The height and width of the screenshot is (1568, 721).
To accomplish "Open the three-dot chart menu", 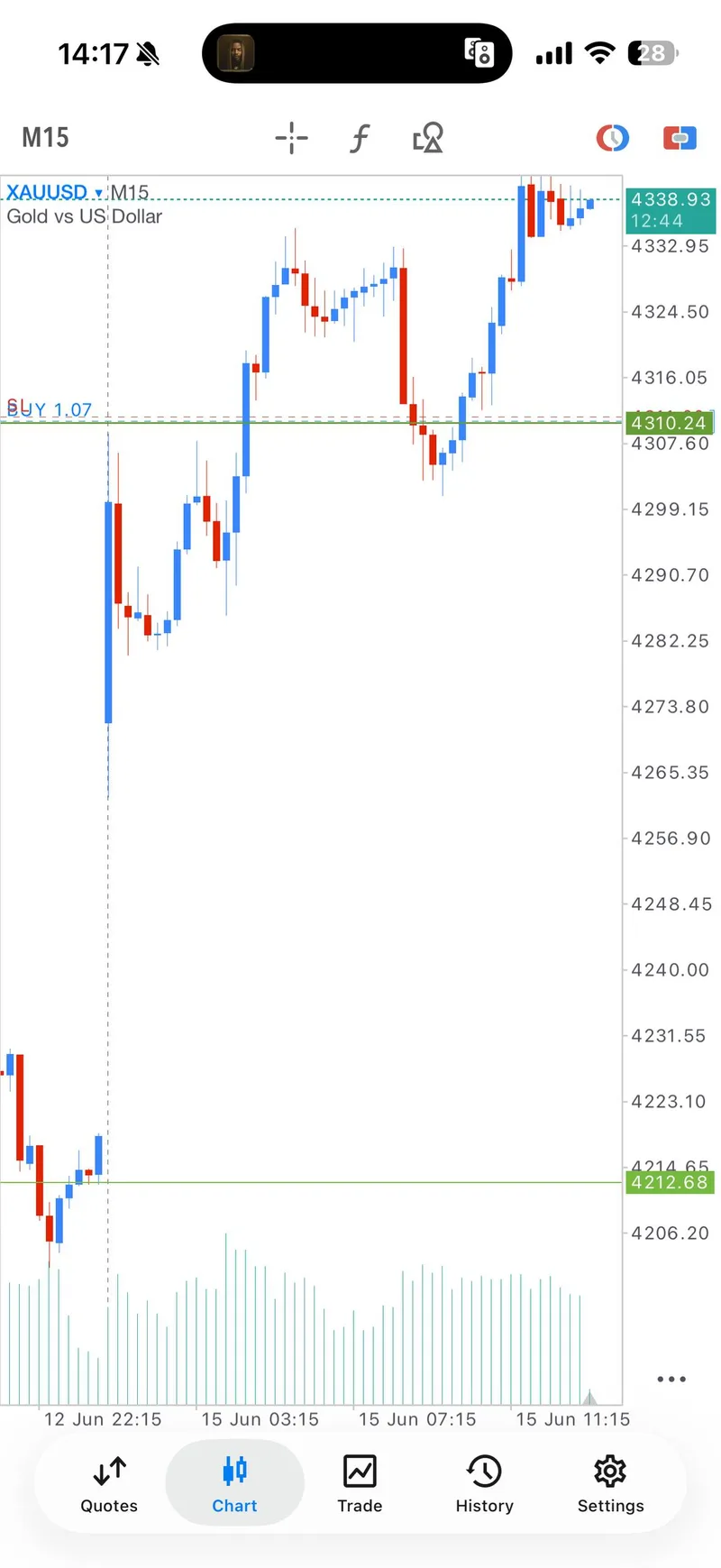I will pos(671,1379).
